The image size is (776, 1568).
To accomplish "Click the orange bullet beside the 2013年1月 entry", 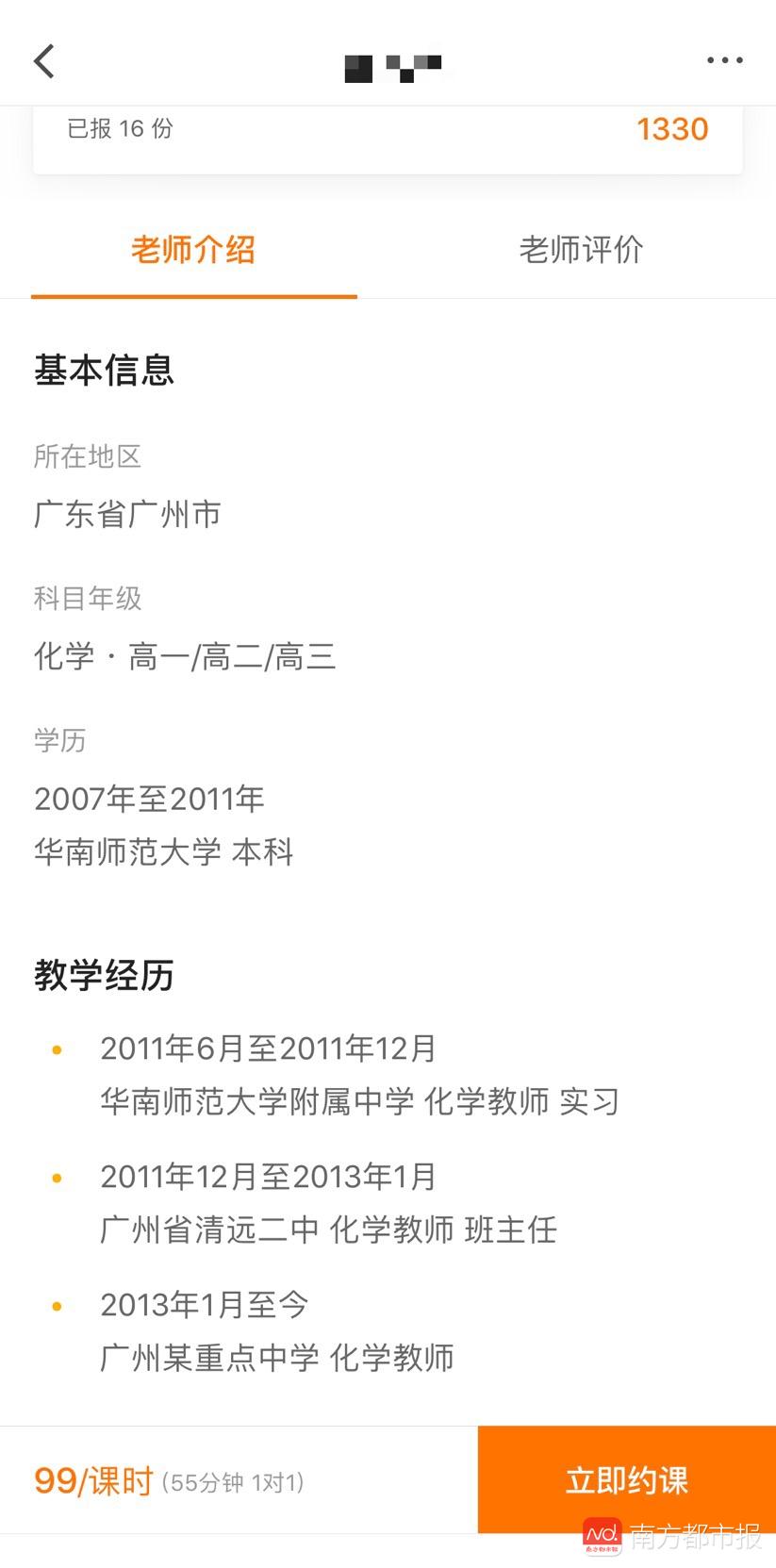I will pyautogui.click(x=58, y=1305).
